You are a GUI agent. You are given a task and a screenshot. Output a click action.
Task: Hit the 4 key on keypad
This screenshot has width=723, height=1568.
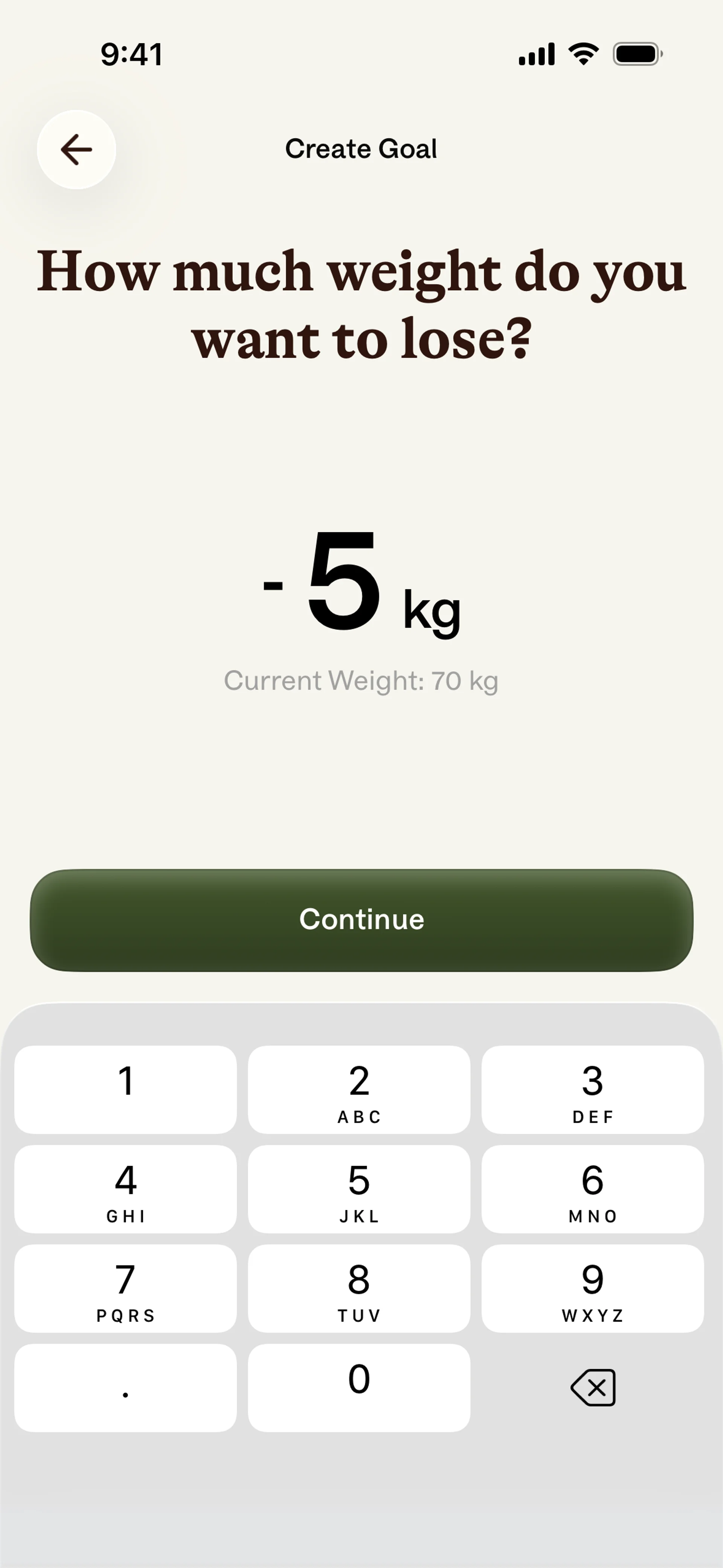pos(125,1189)
